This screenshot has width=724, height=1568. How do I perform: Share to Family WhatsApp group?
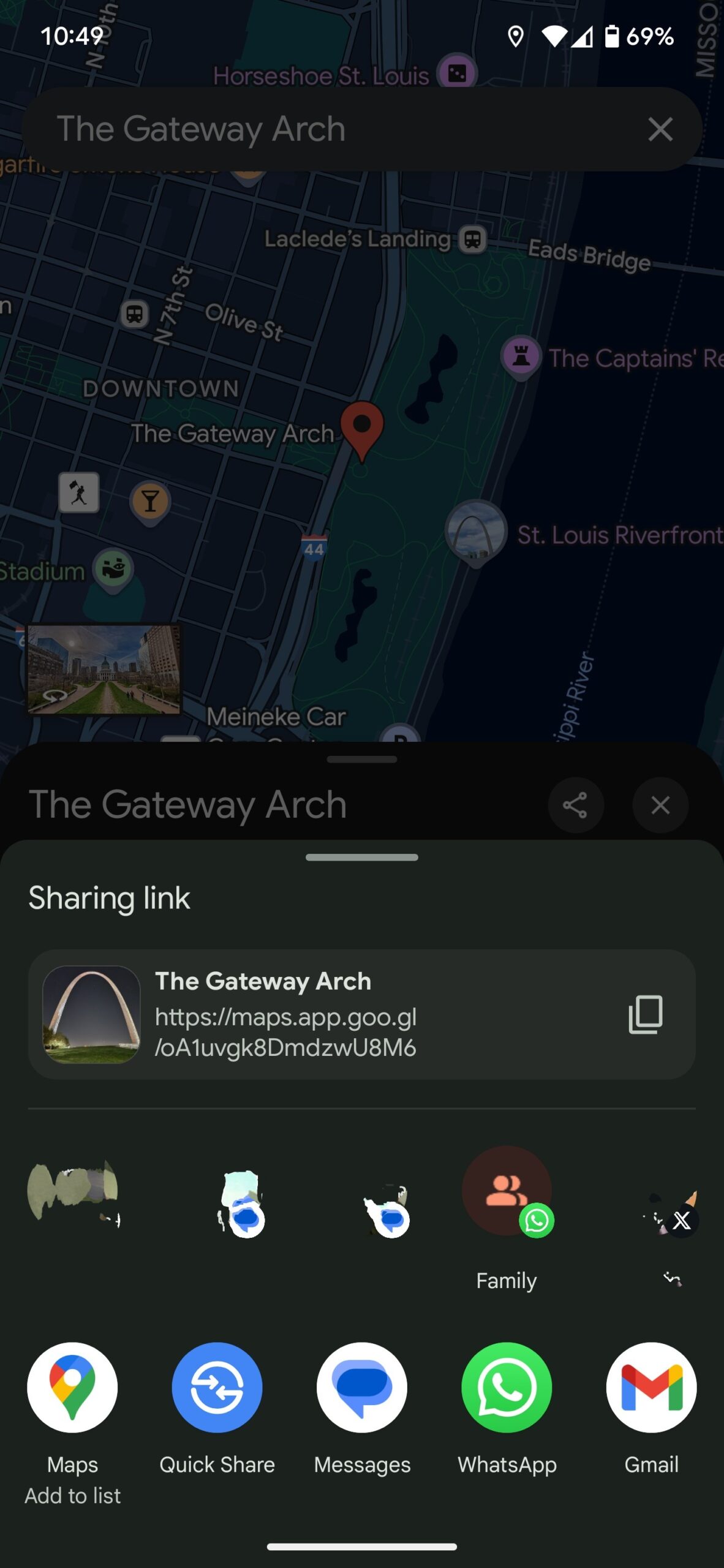tap(507, 1192)
